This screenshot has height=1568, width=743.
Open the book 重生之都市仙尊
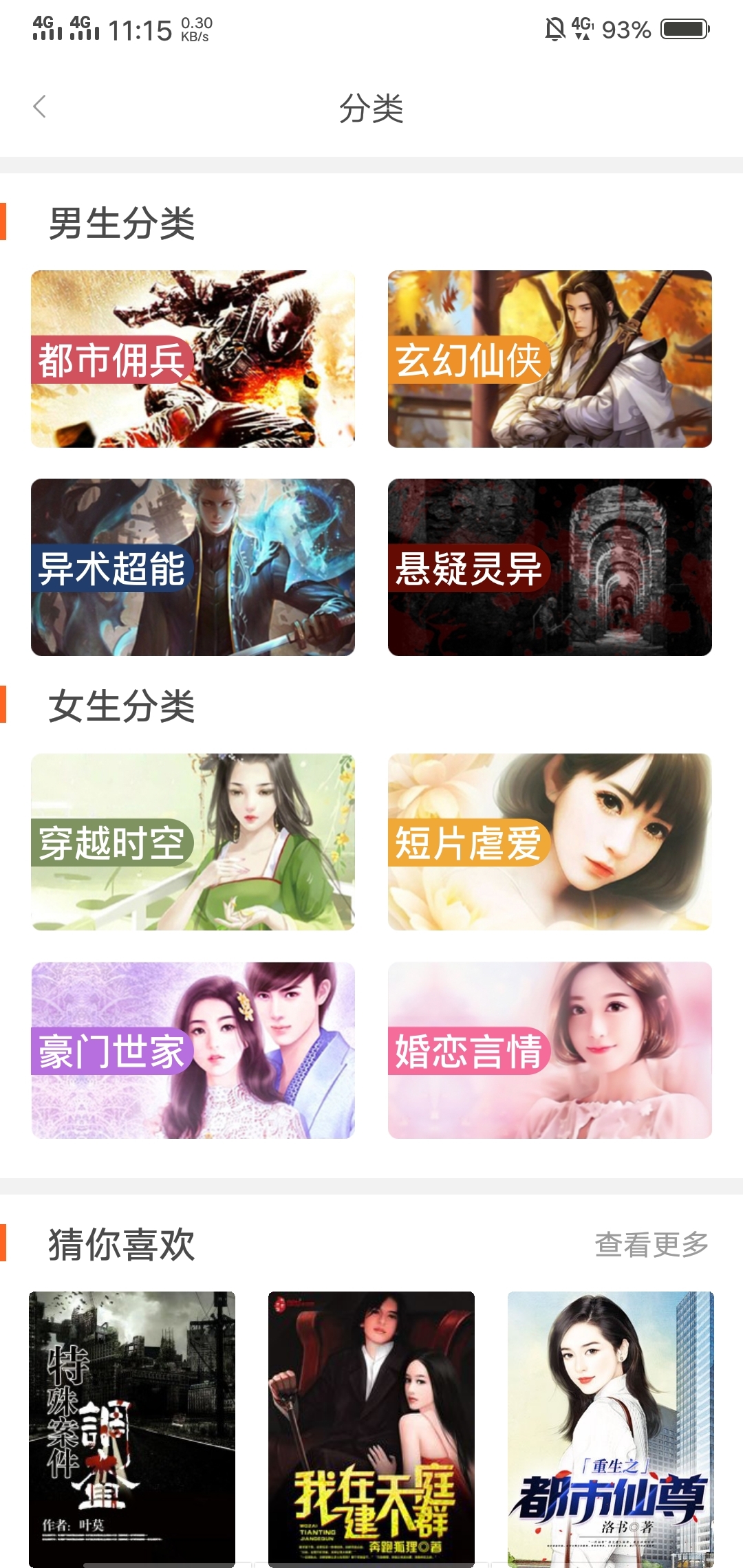pyautogui.click(x=611, y=1427)
